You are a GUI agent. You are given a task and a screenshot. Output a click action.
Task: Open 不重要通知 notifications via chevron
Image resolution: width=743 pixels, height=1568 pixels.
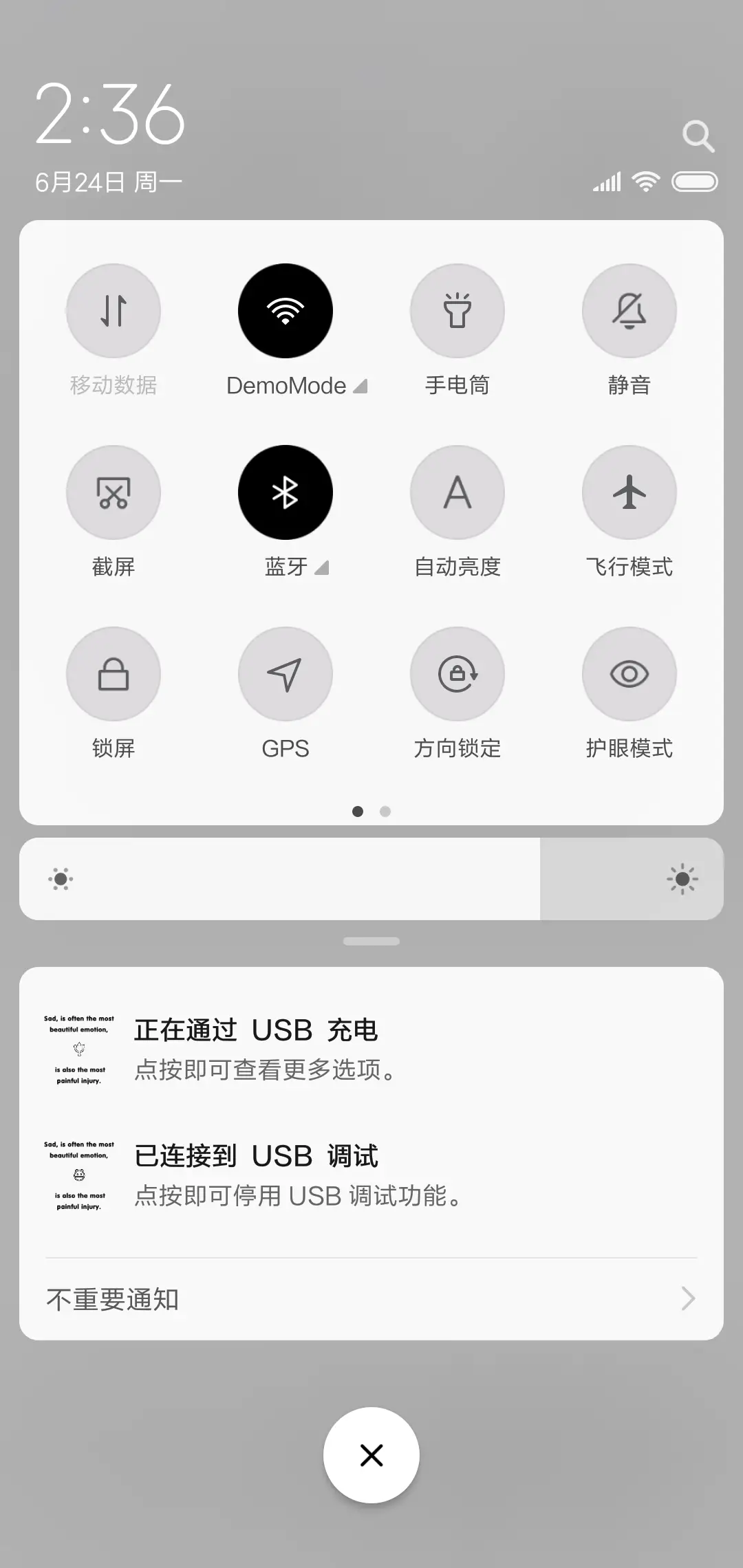688,1298
